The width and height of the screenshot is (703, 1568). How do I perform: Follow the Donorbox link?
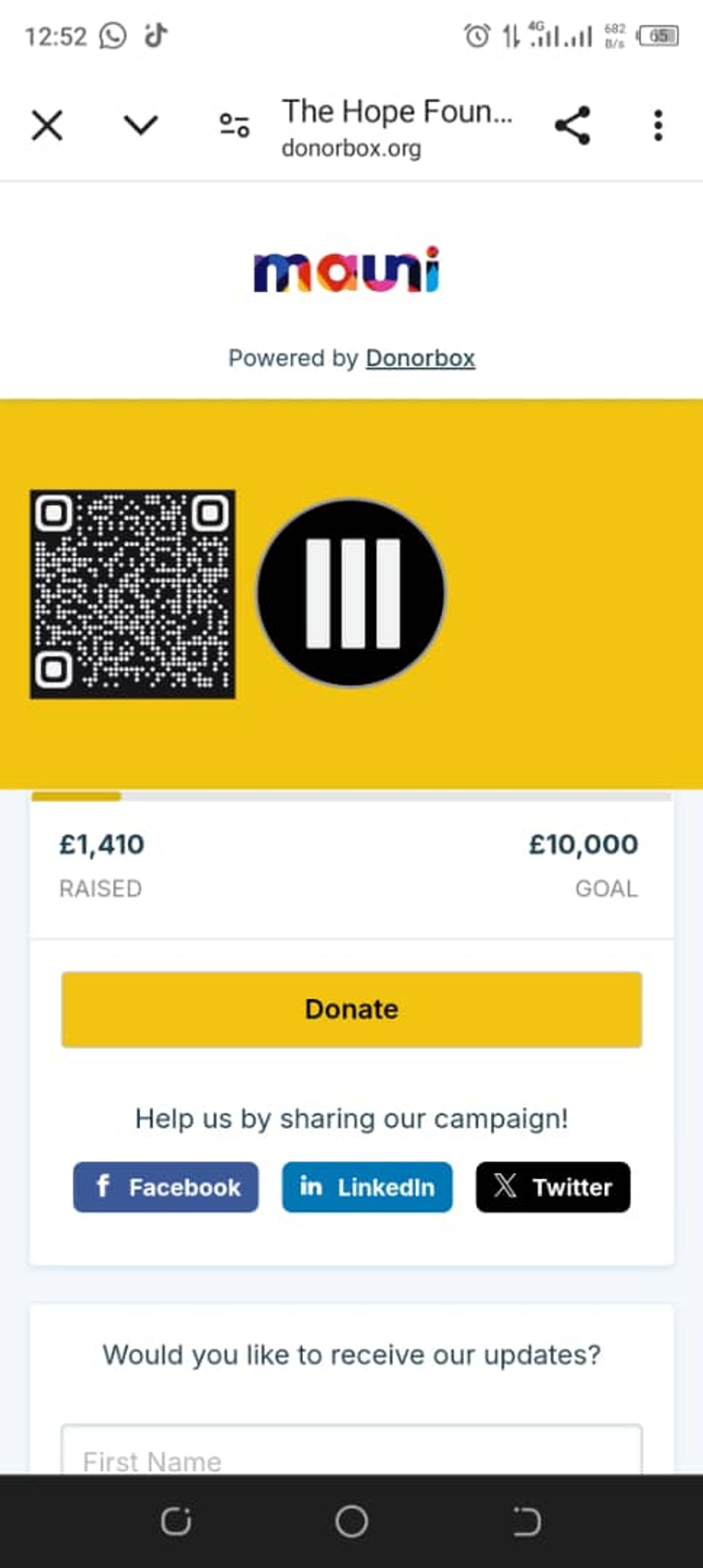[419, 358]
